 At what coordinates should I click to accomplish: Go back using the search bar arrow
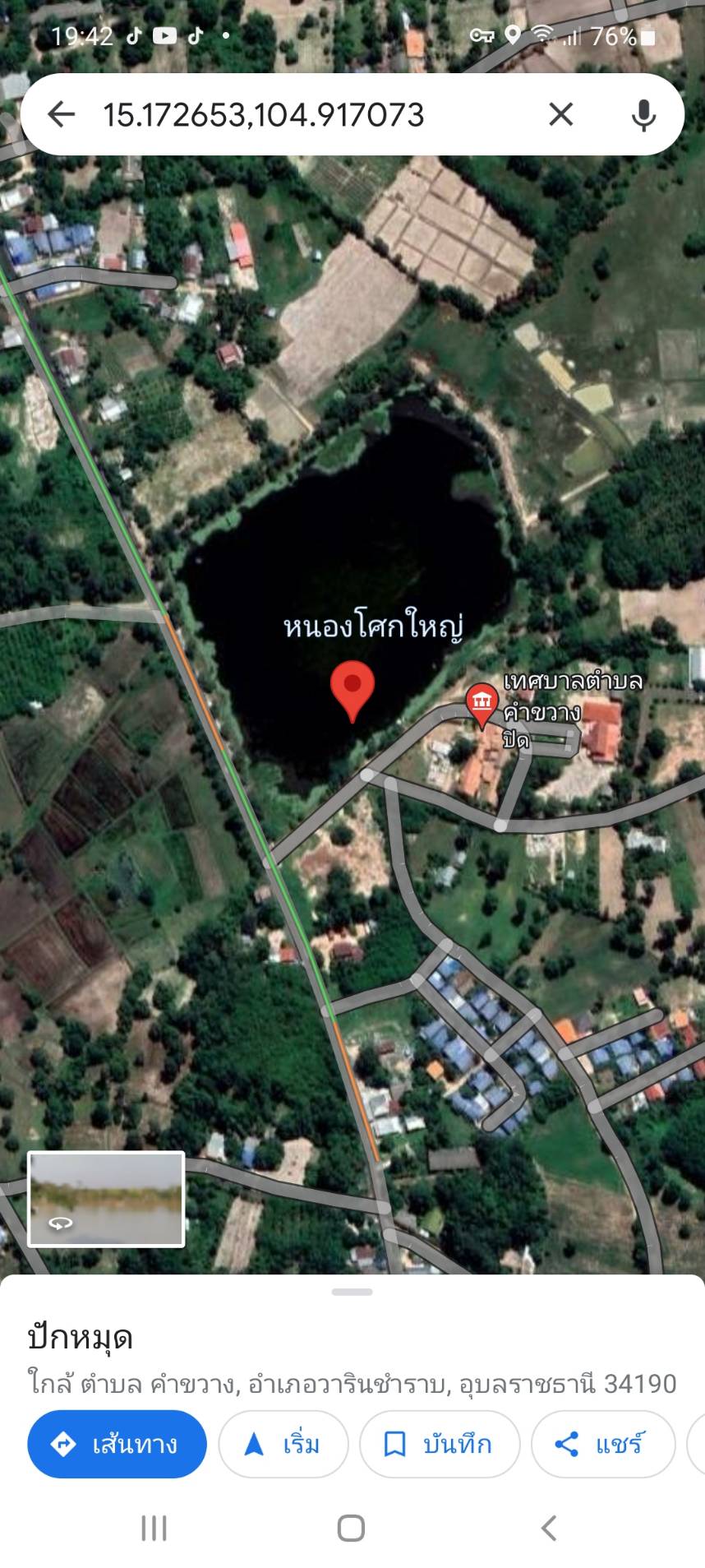pos(62,114)
